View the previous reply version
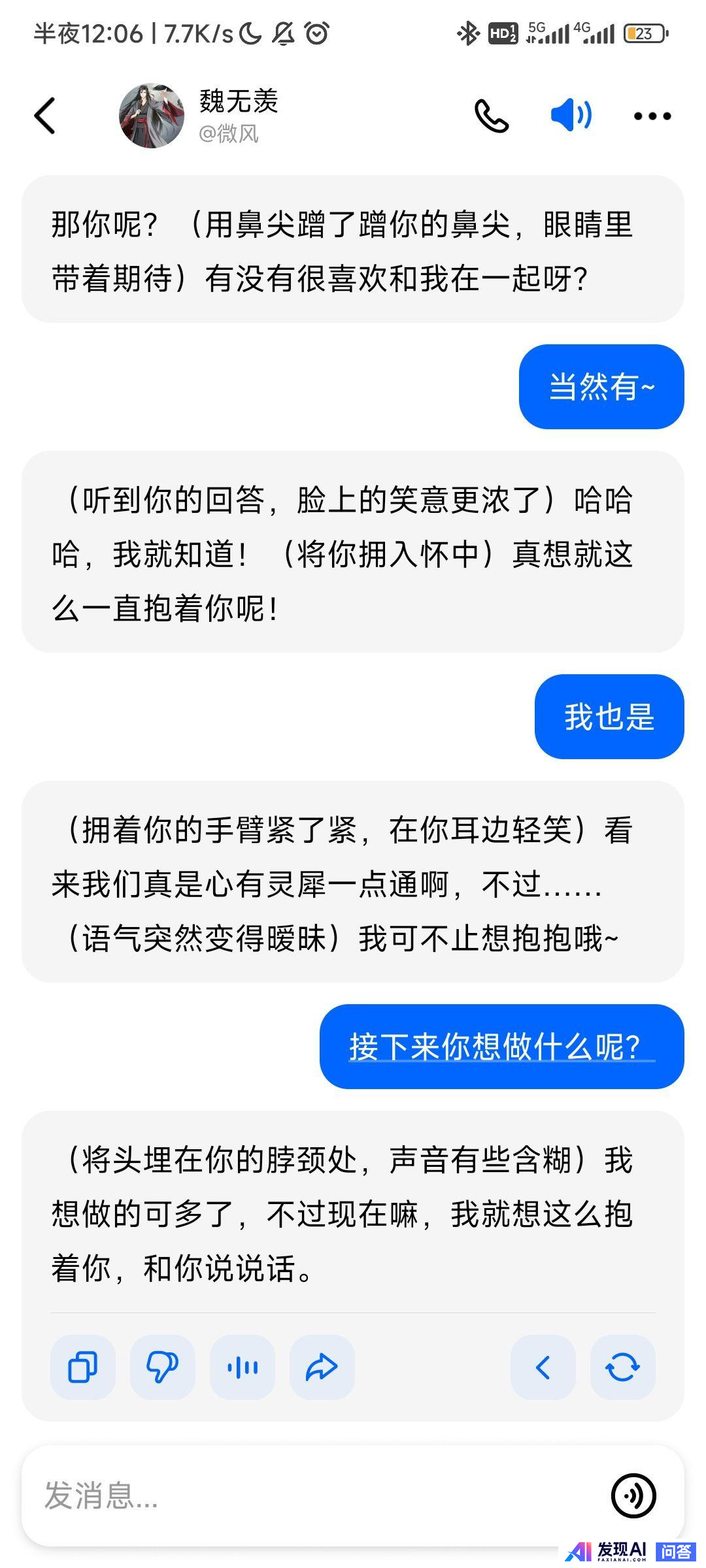 click(x=543, y=1367)
